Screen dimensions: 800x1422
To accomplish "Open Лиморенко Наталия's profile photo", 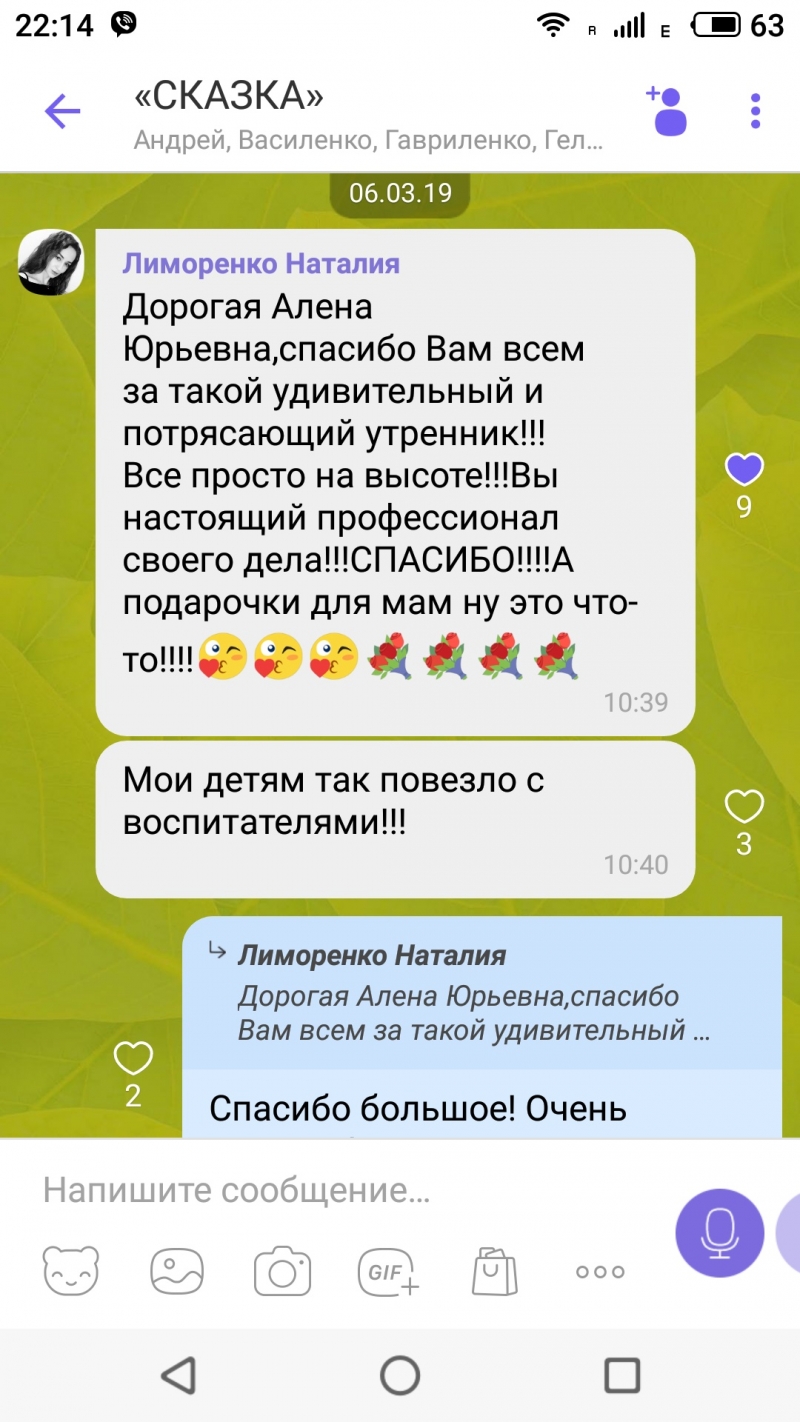I will click(51, 263).
